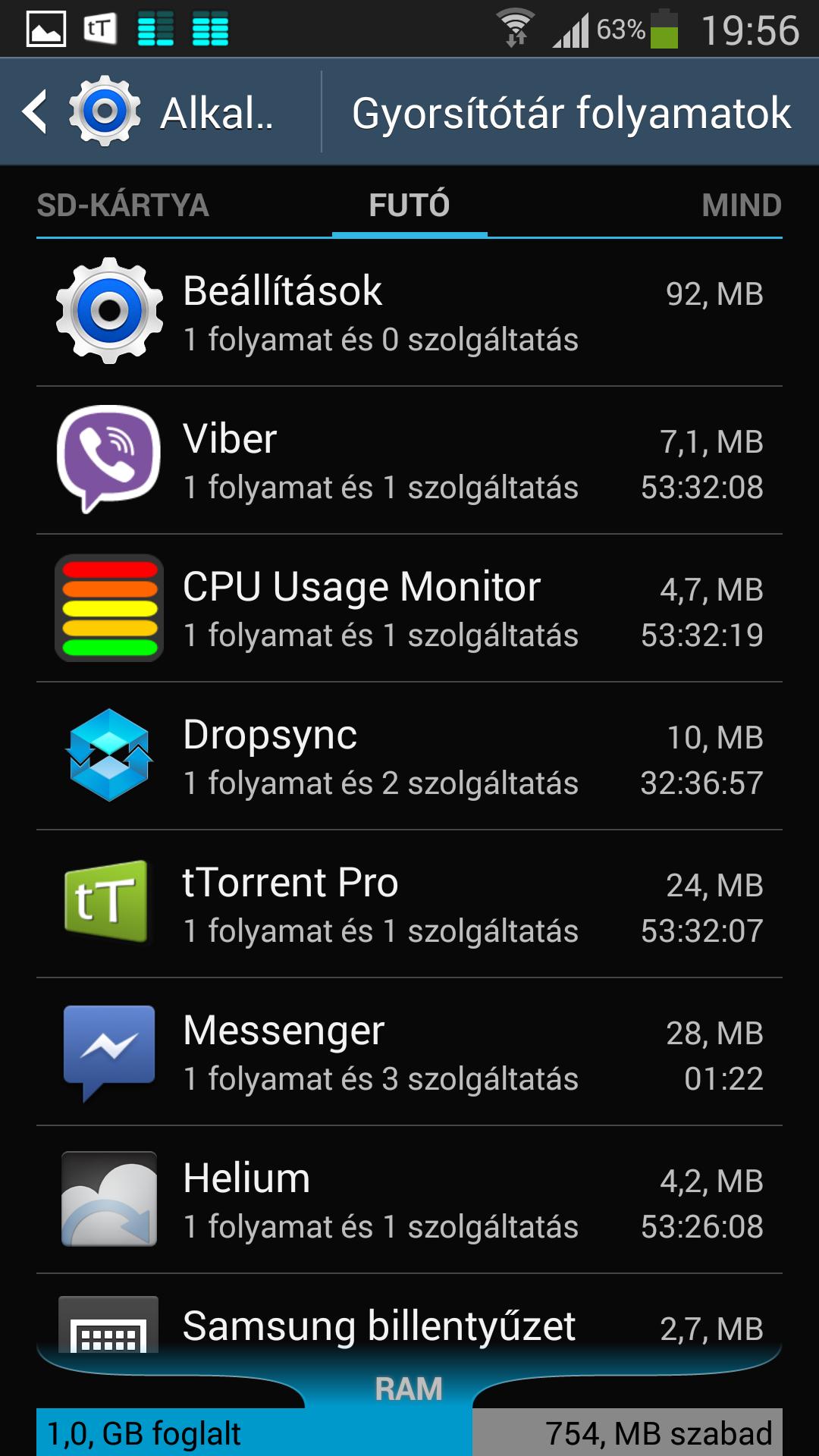Image resolution: width=819 pixels, height=1456 pixels.
Task: Open the CPU Usage Monitor entry
Action: pyautogui.click(x=409, y=608)
